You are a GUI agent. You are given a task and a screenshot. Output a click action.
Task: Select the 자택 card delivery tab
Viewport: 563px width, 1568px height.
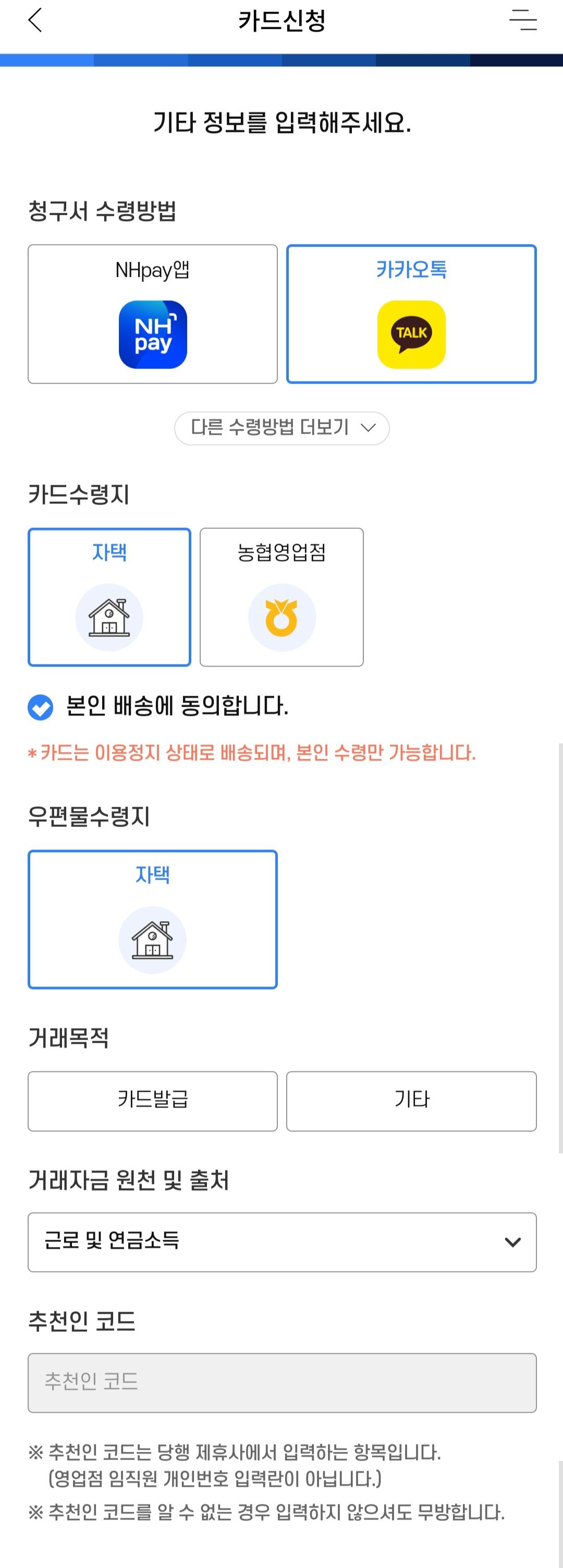click(x=109, y=597)
